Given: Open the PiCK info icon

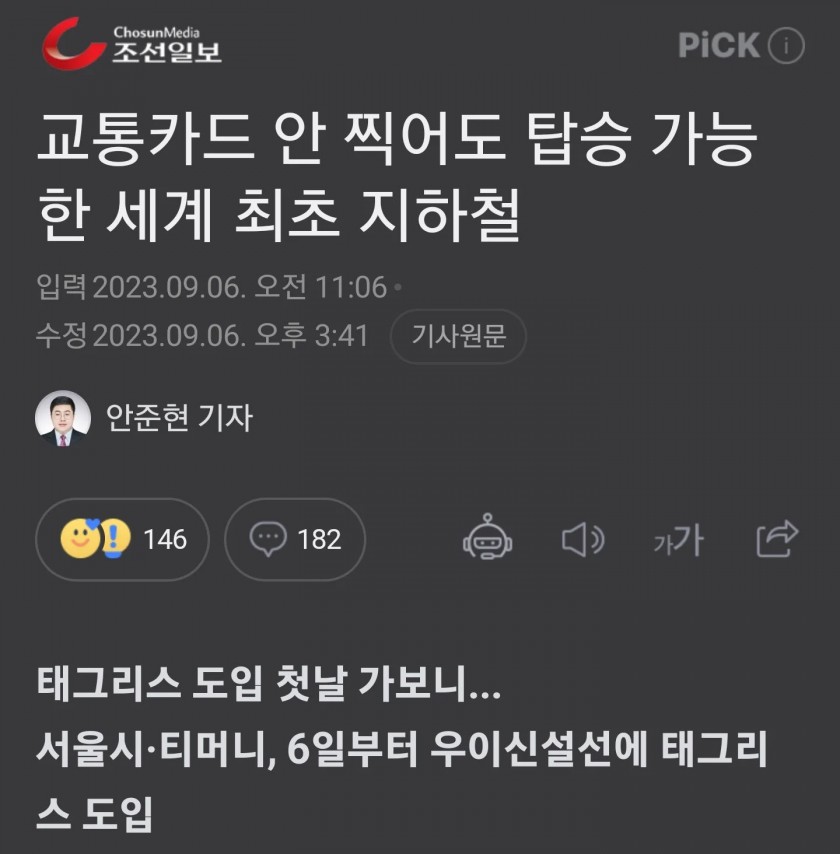Looking at the screenshot, I should (x=787, y=46).
